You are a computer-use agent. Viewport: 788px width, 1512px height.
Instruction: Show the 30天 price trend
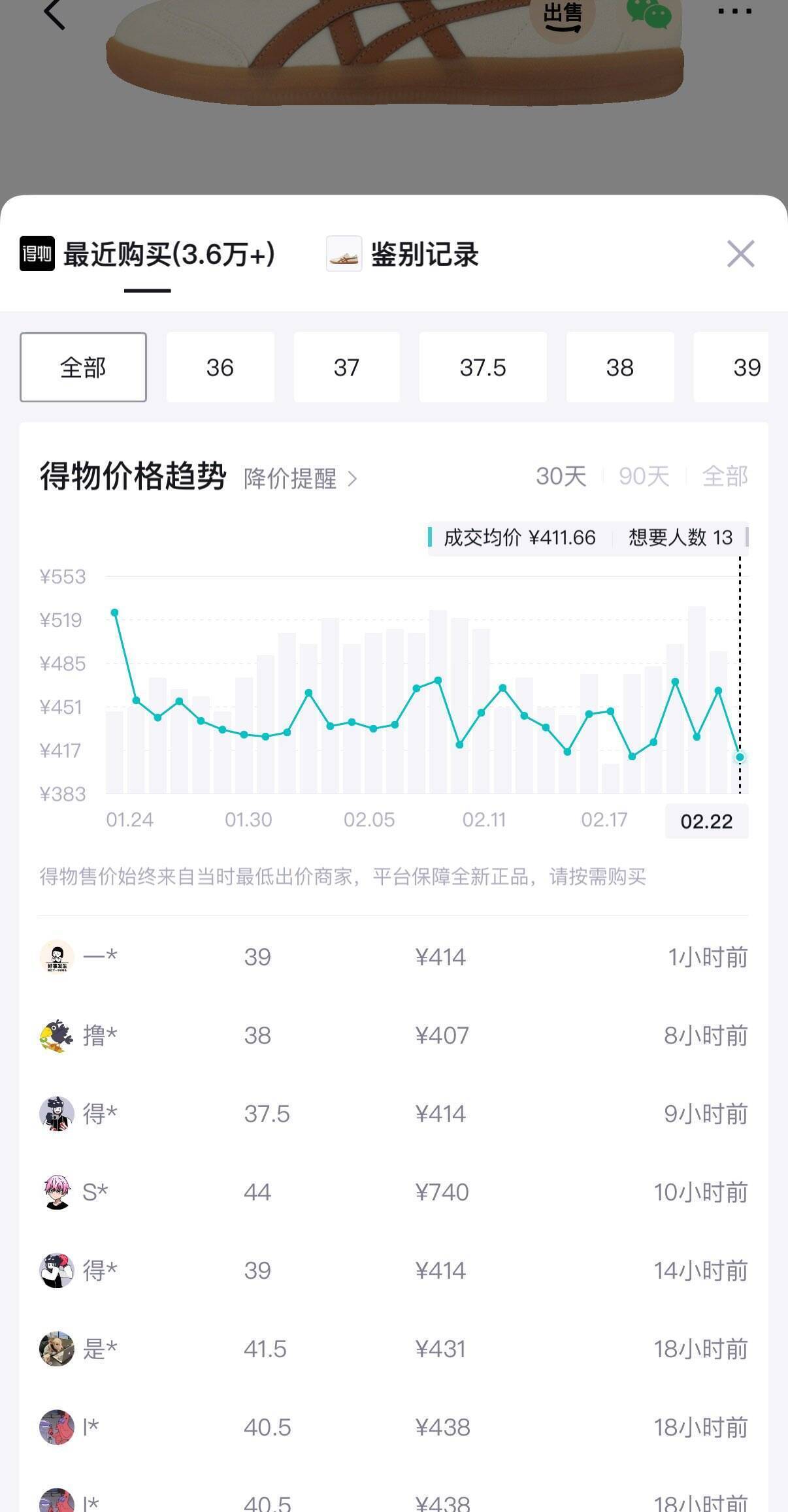pyautogui.click(x=561, y=476)
